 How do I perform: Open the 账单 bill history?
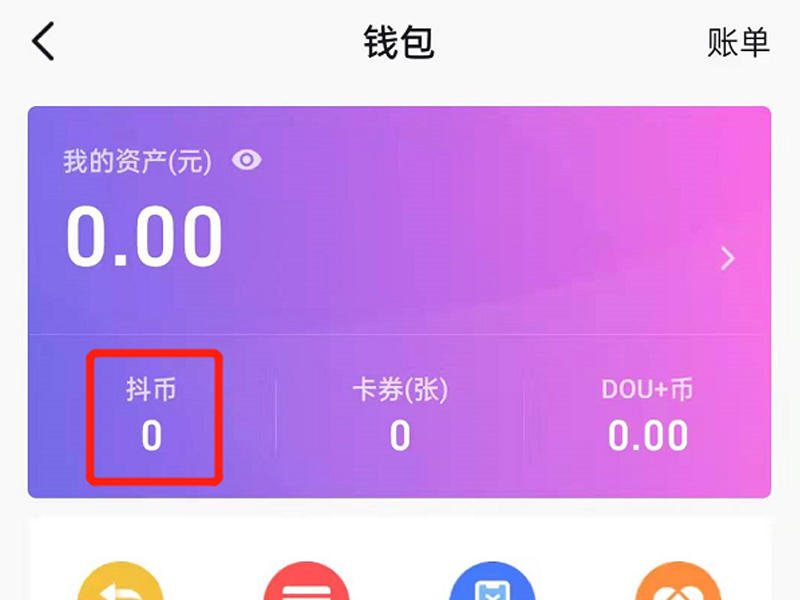(x=738, y=43)
